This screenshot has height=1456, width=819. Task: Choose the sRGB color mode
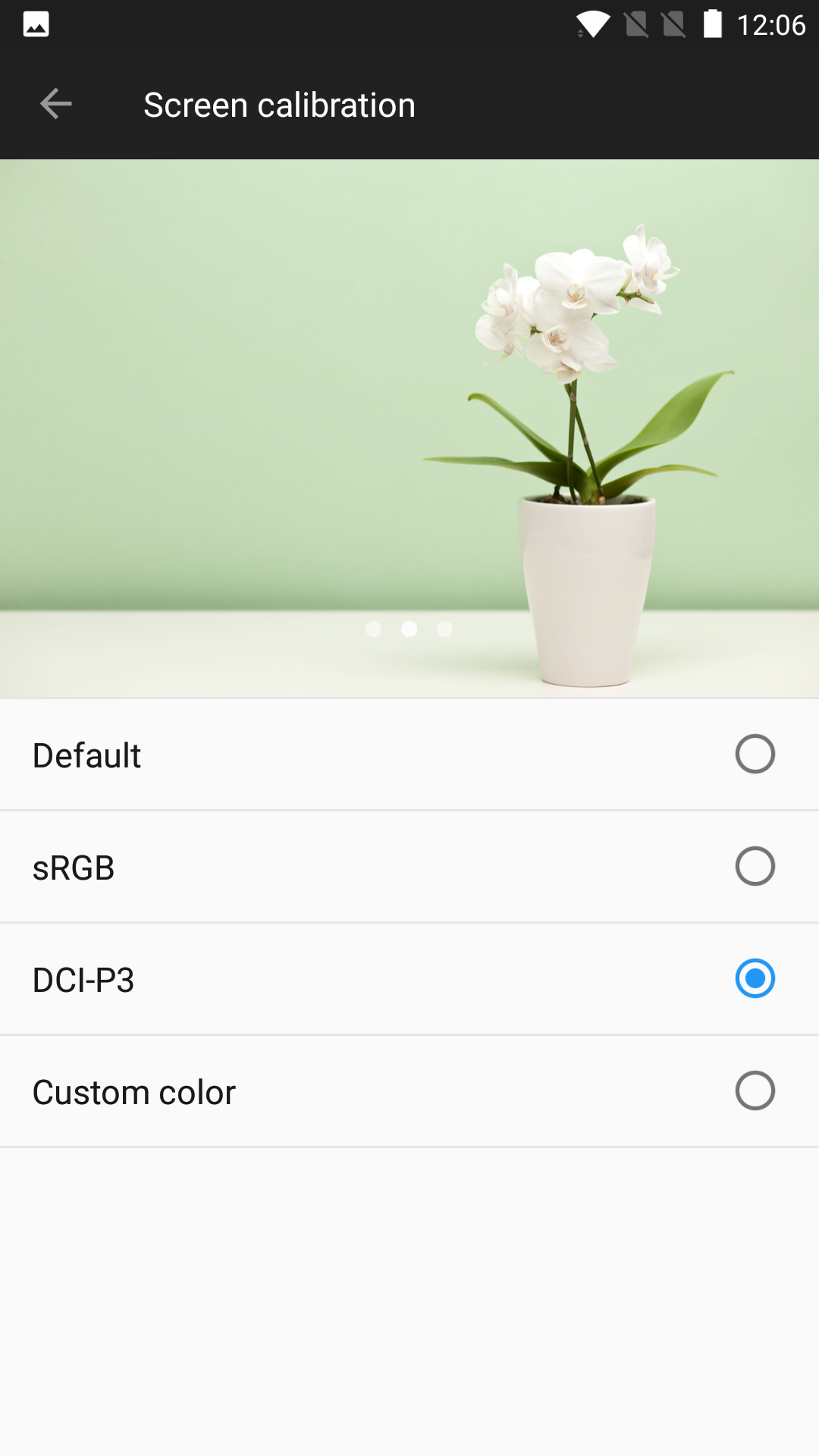click(x=409, y=867)
